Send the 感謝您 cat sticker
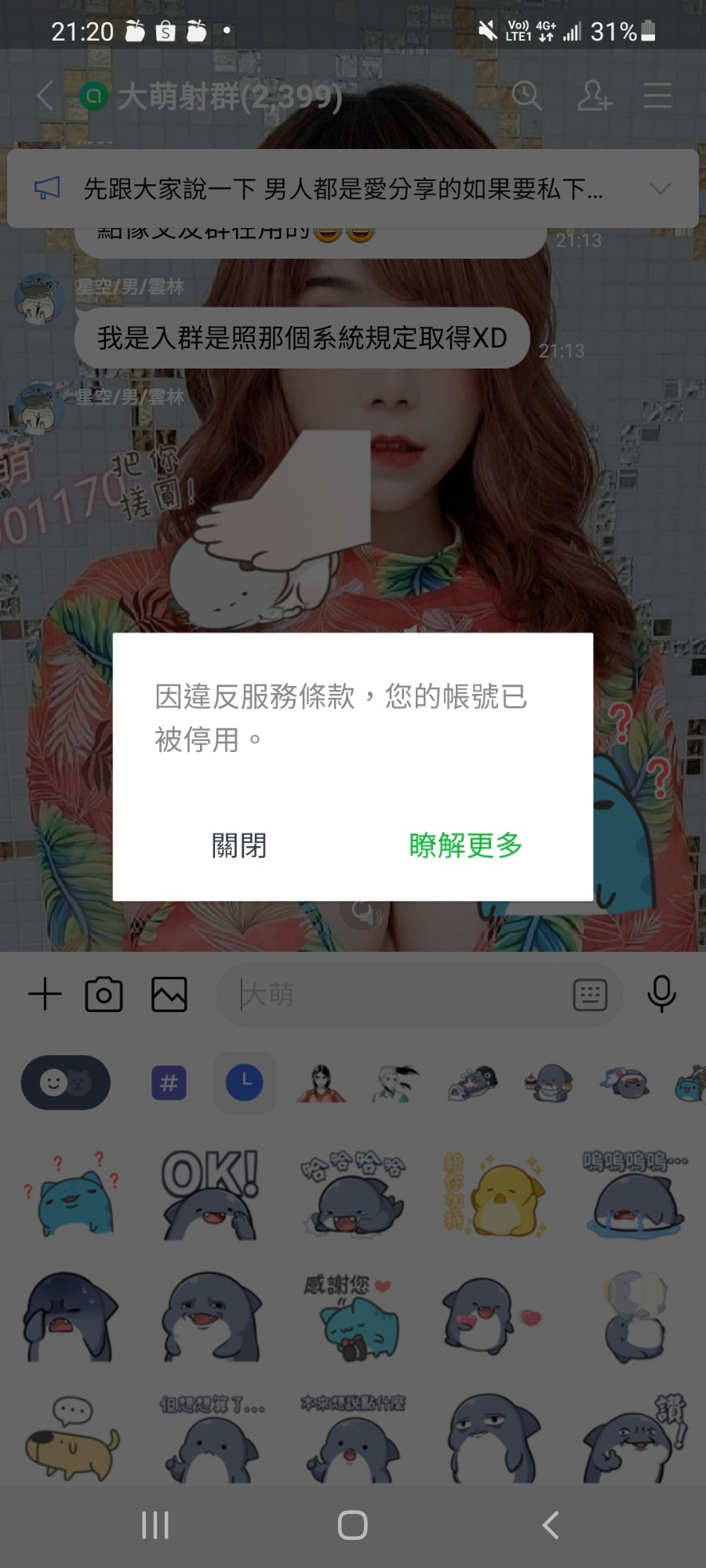Screen dimensions: 706x1568 tap(352, 1317)
